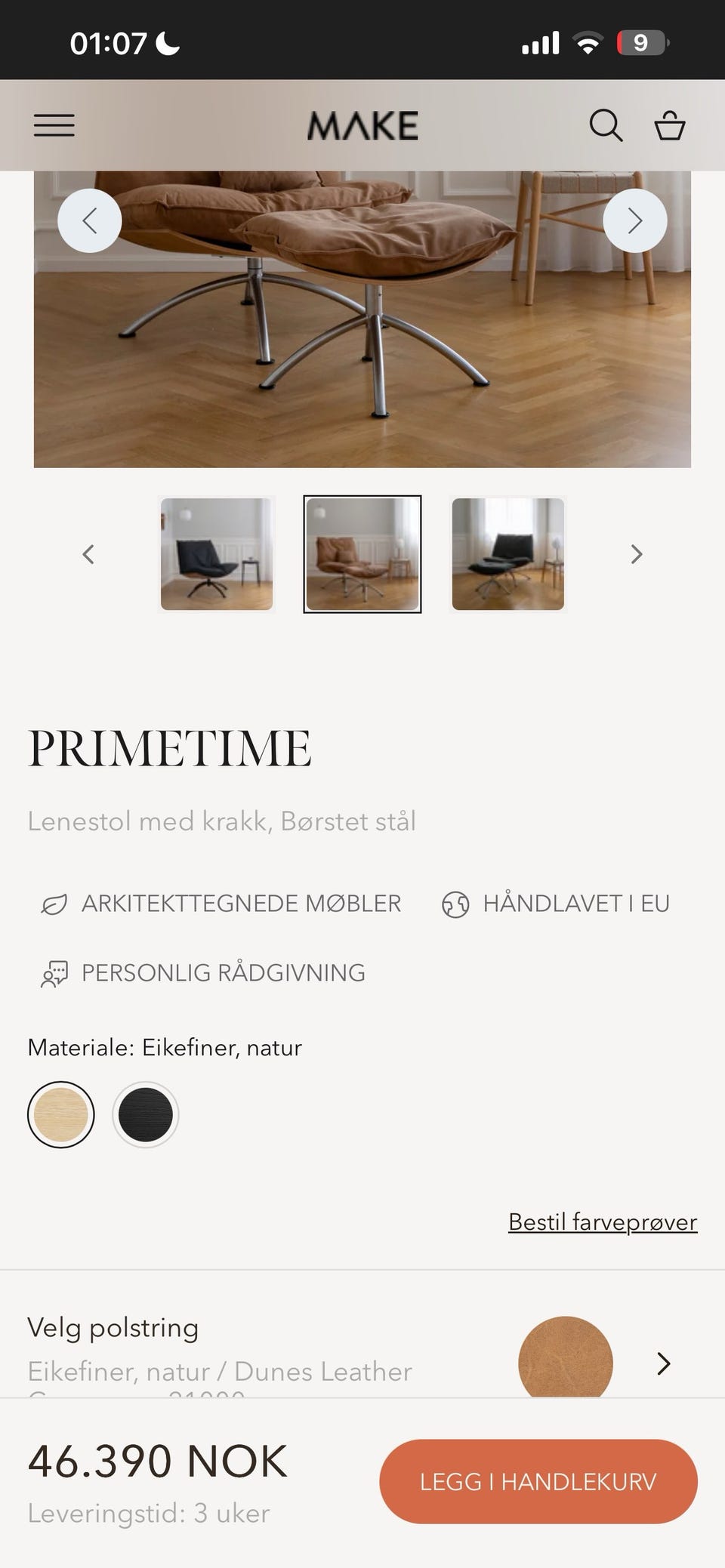Advance the main photo with the right arrow

point(634,220)
